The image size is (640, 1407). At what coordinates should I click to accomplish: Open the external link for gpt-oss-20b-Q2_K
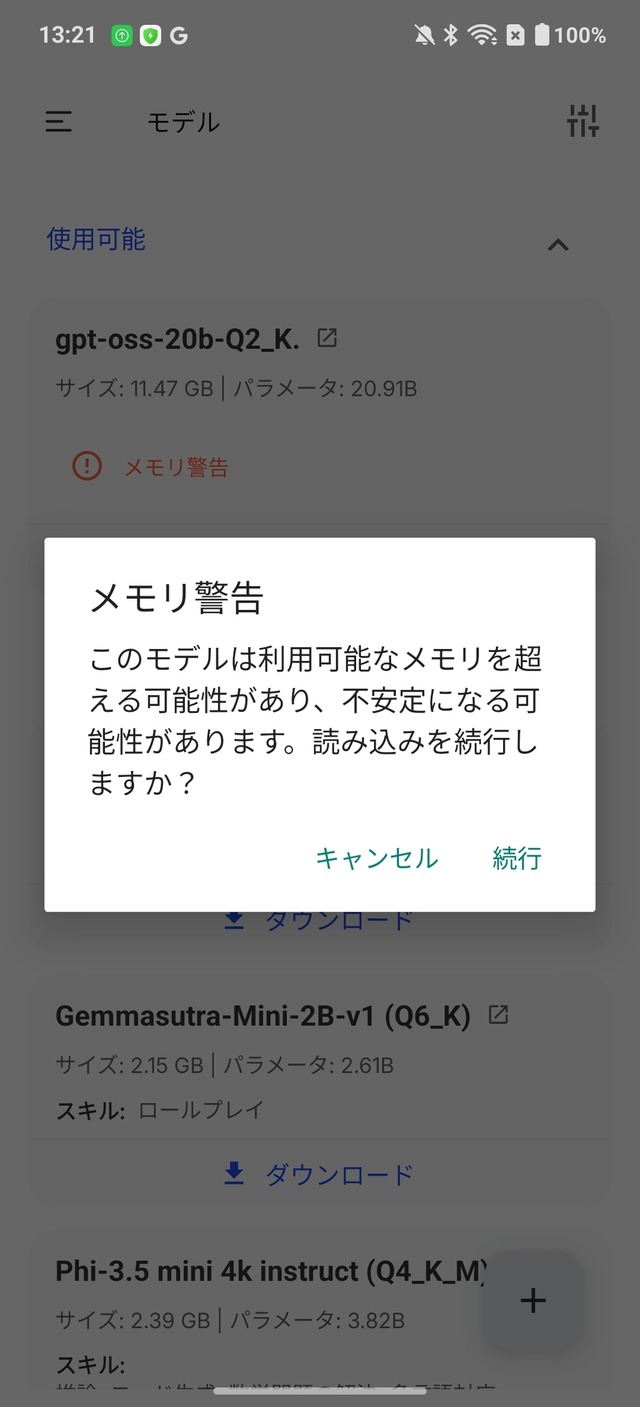pos(327,338)
